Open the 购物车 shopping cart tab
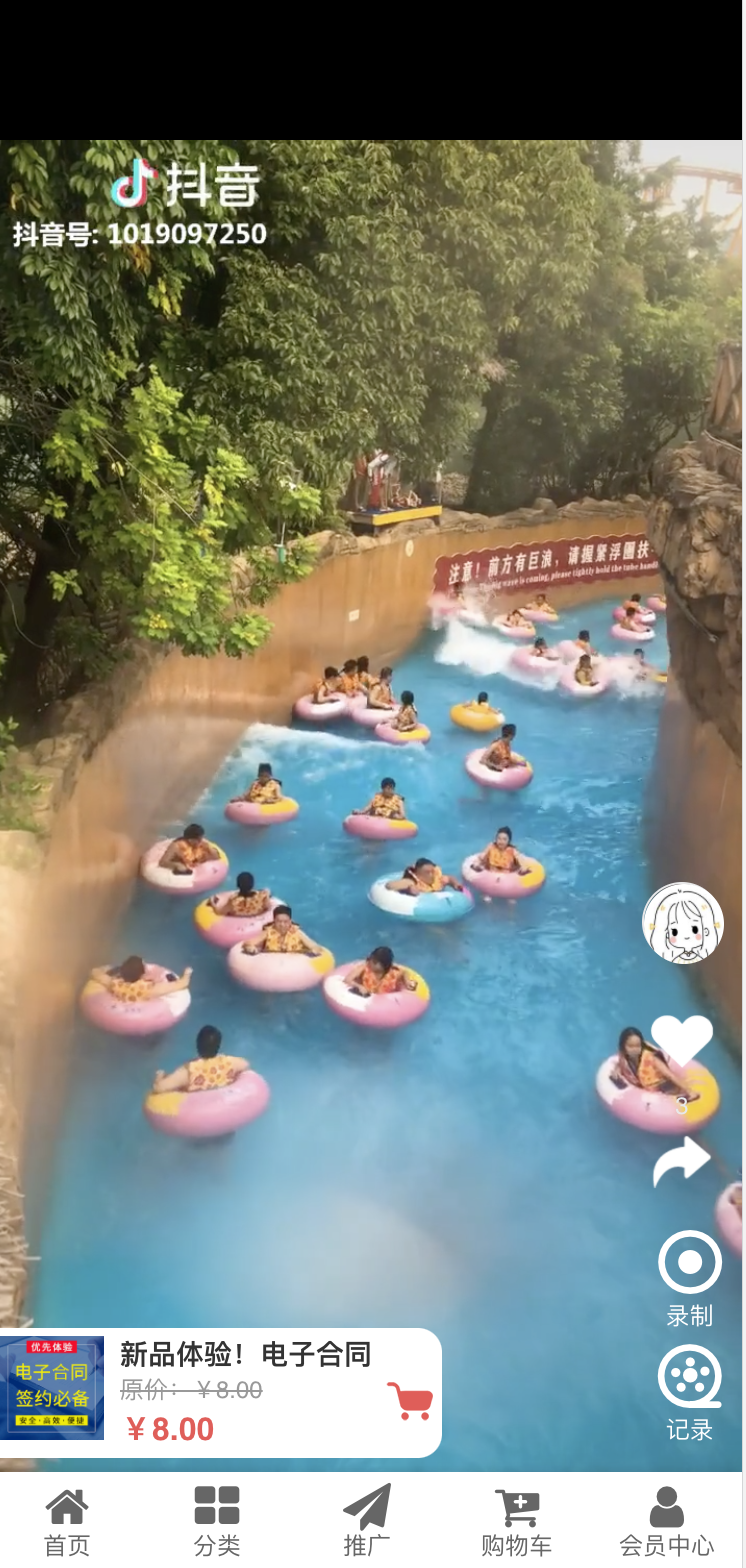The image size is (746, 1568). pyautogui.click(x=516, y=1522)
